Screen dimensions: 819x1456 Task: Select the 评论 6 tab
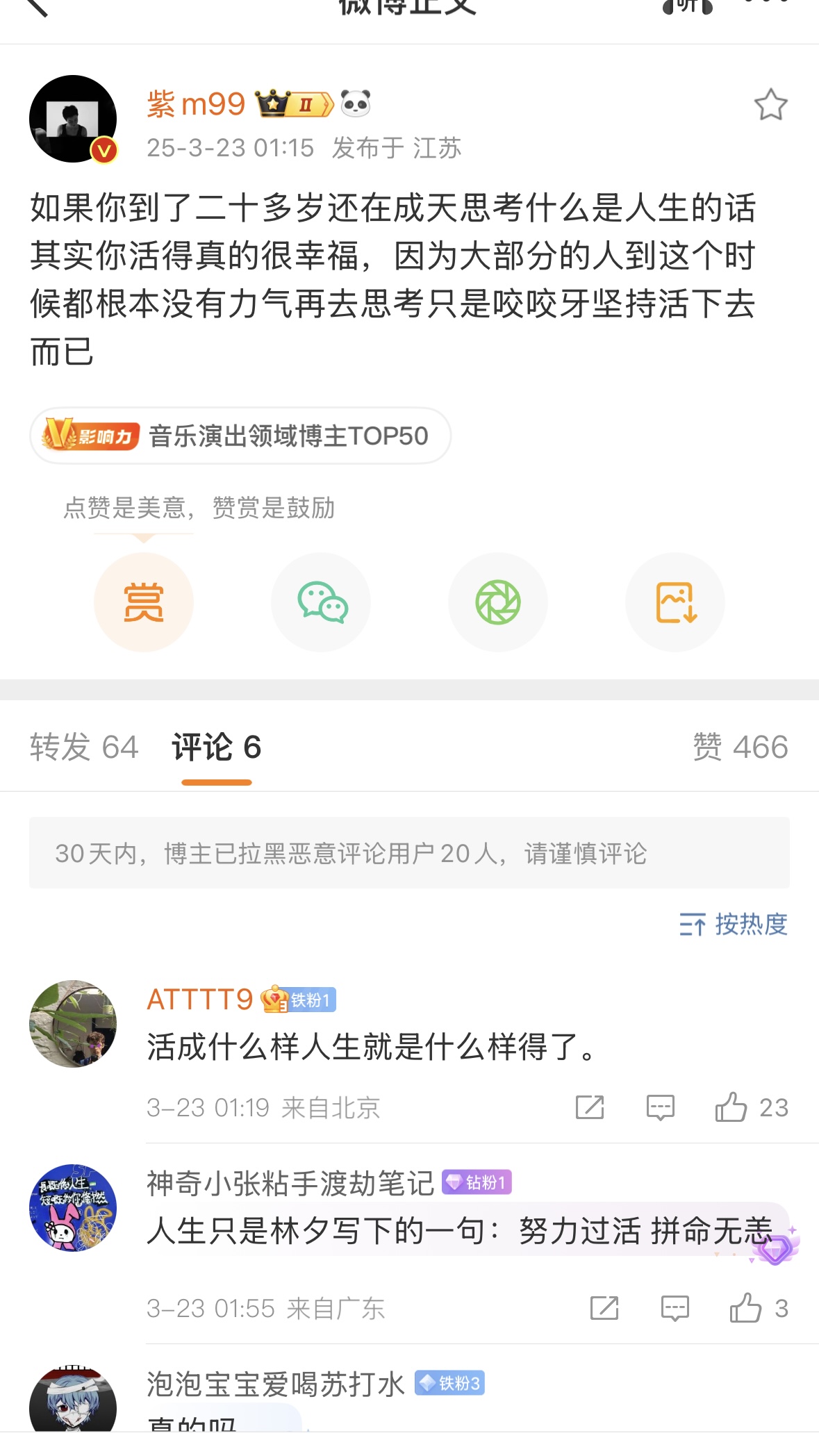pos(217,747)
